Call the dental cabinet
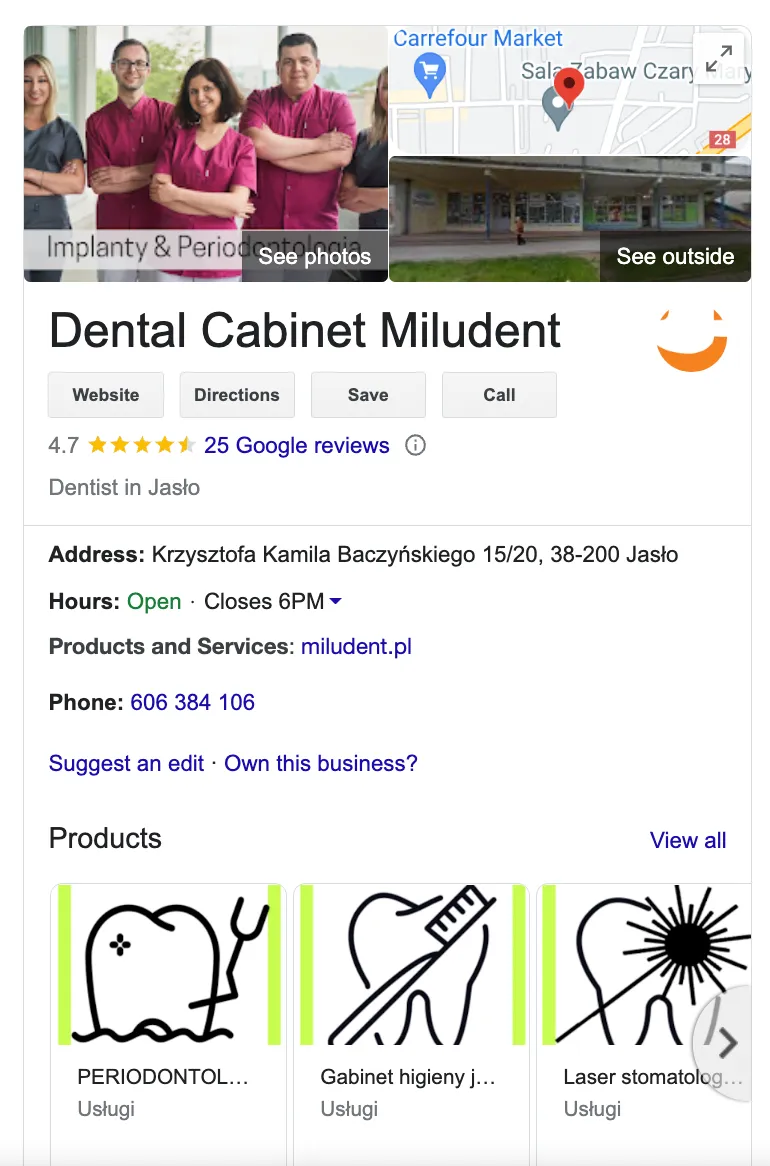 tap(499, 395)
